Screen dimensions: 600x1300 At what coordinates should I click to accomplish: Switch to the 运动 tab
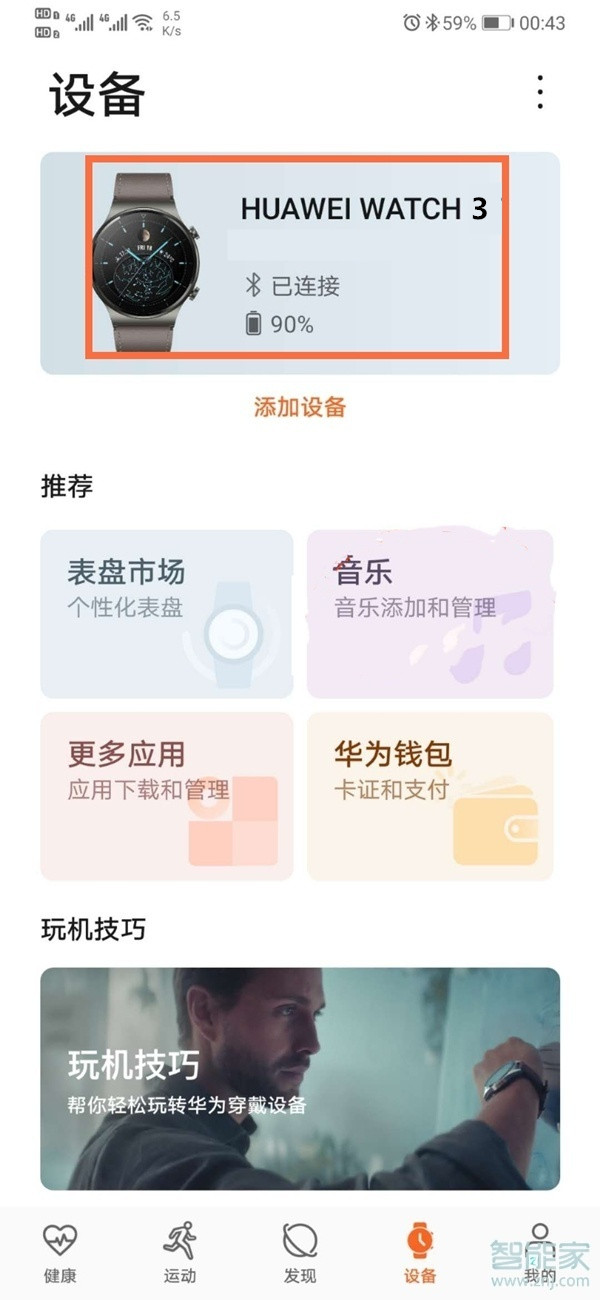click(x=180, y=1253)
